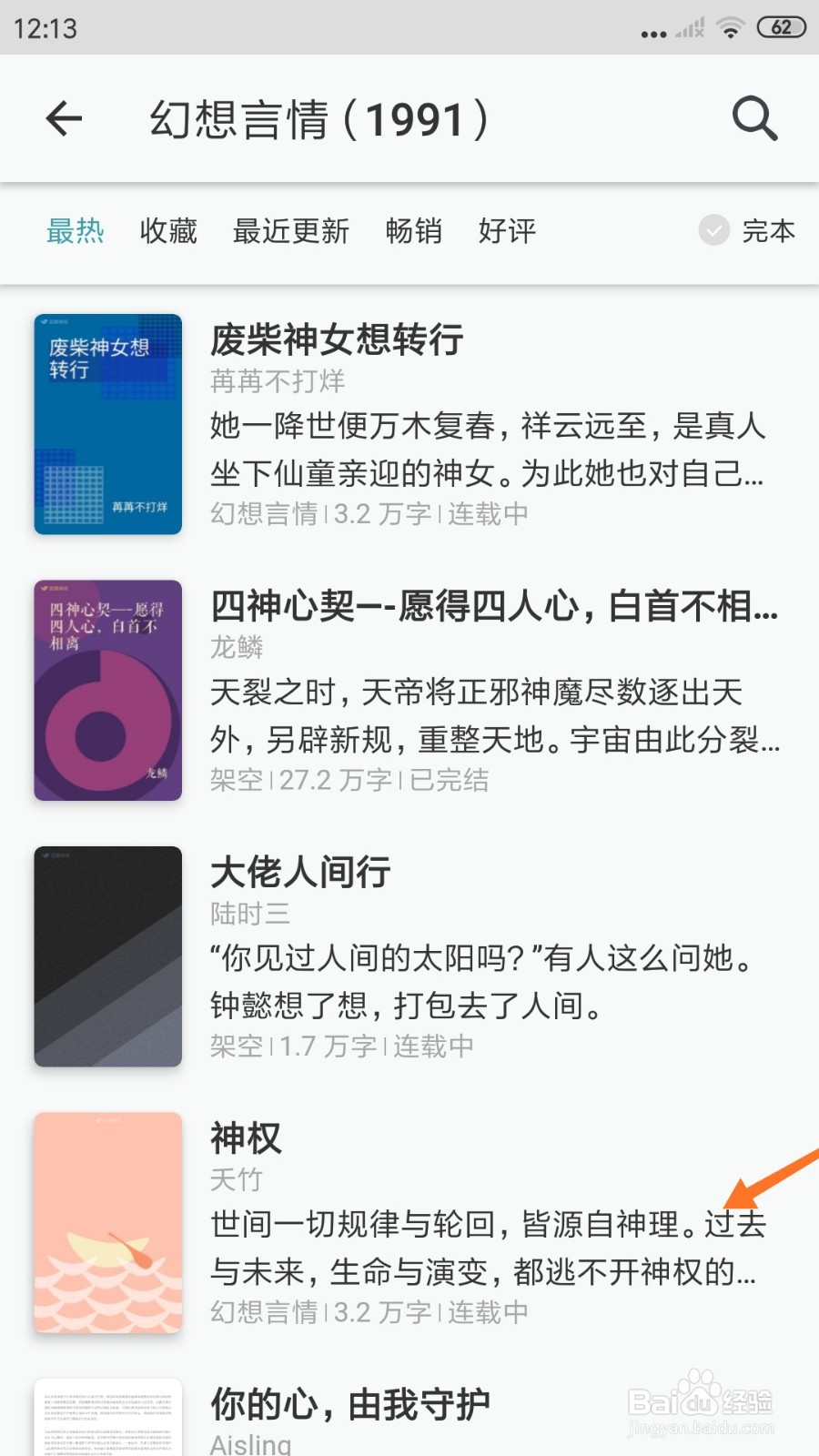Toggle the 完本 filter
Viewport: 819px width, 1456px height.
746,232
